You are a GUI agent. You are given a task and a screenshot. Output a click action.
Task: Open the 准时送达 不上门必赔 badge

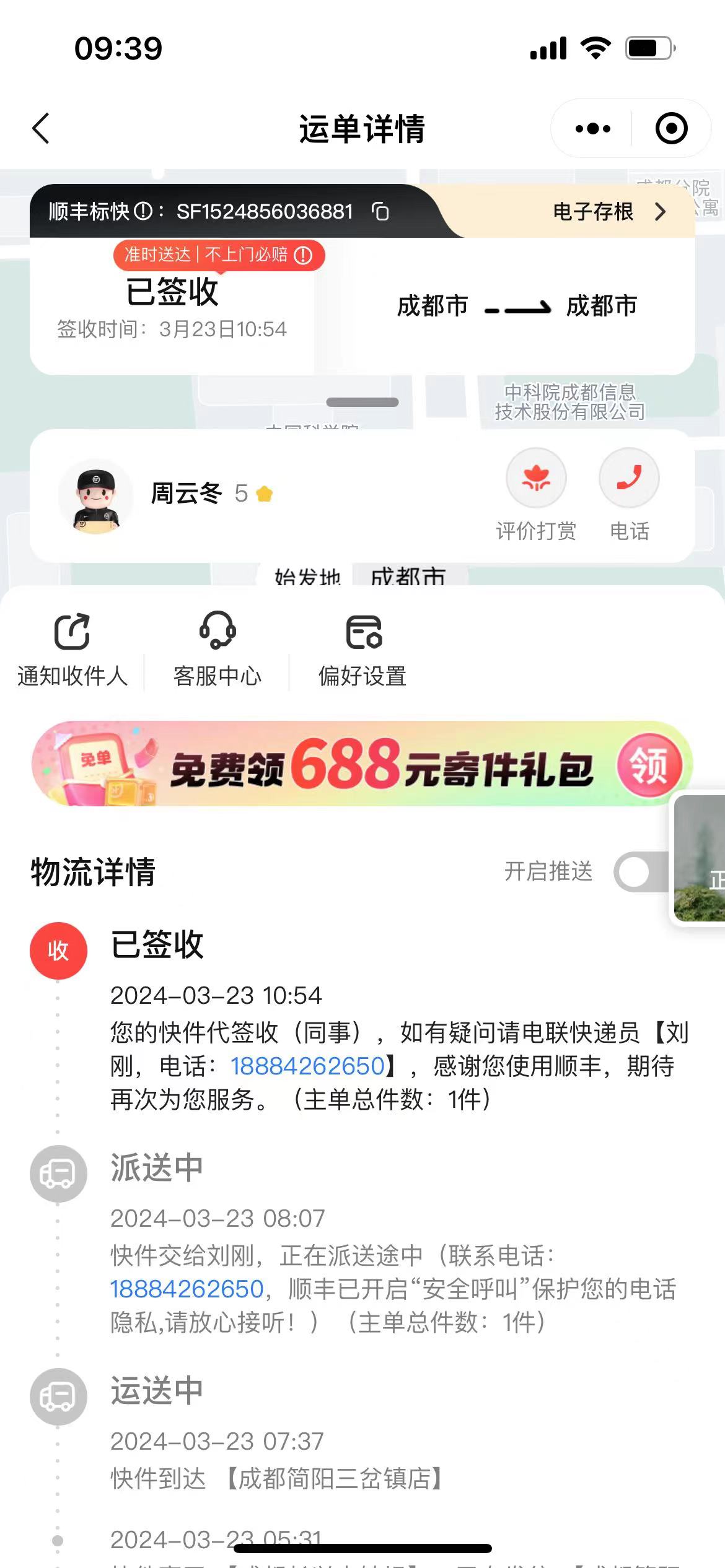(219, 255)
